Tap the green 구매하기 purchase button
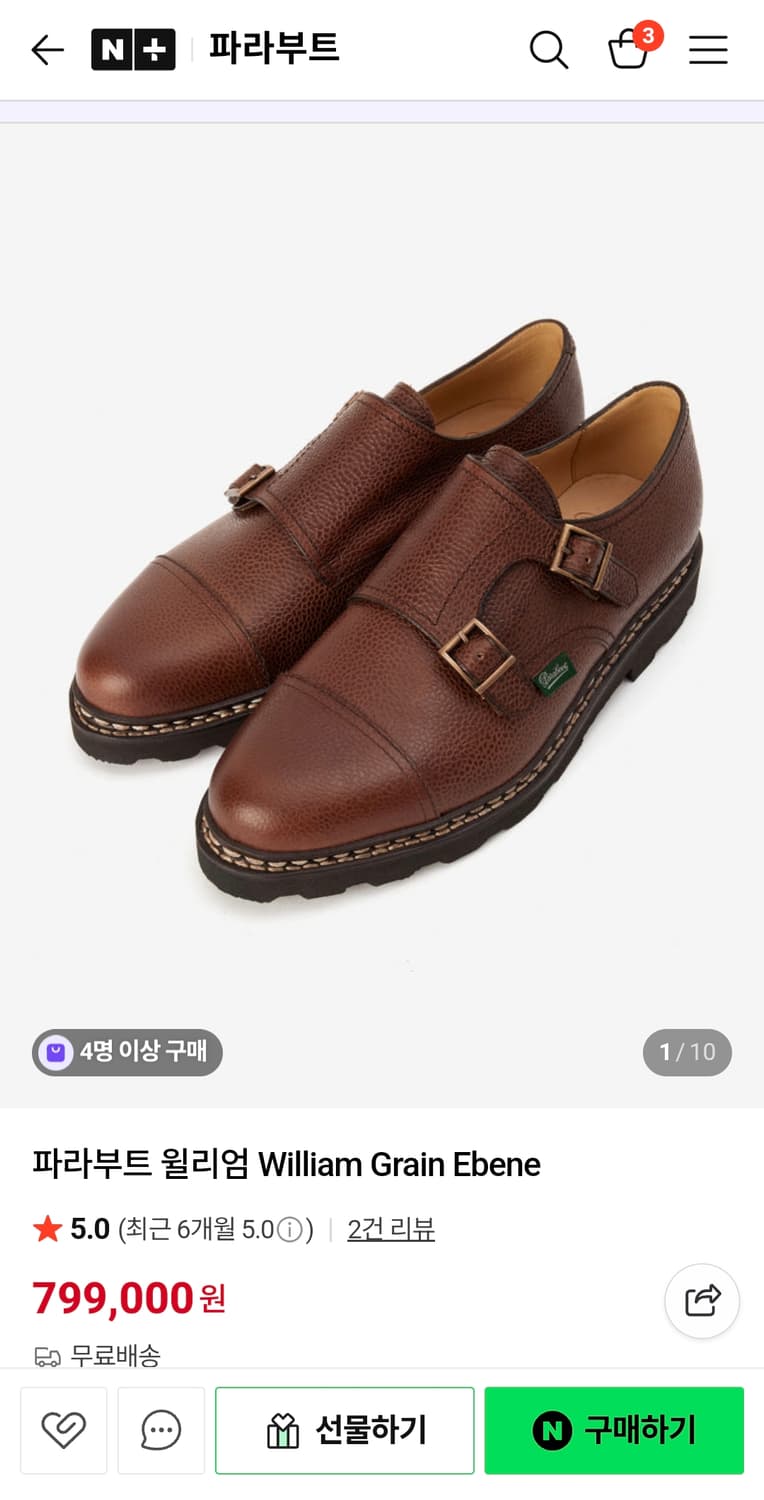Image resolution: width=764 pixels, height=1500 pixels. [613, 1430]
